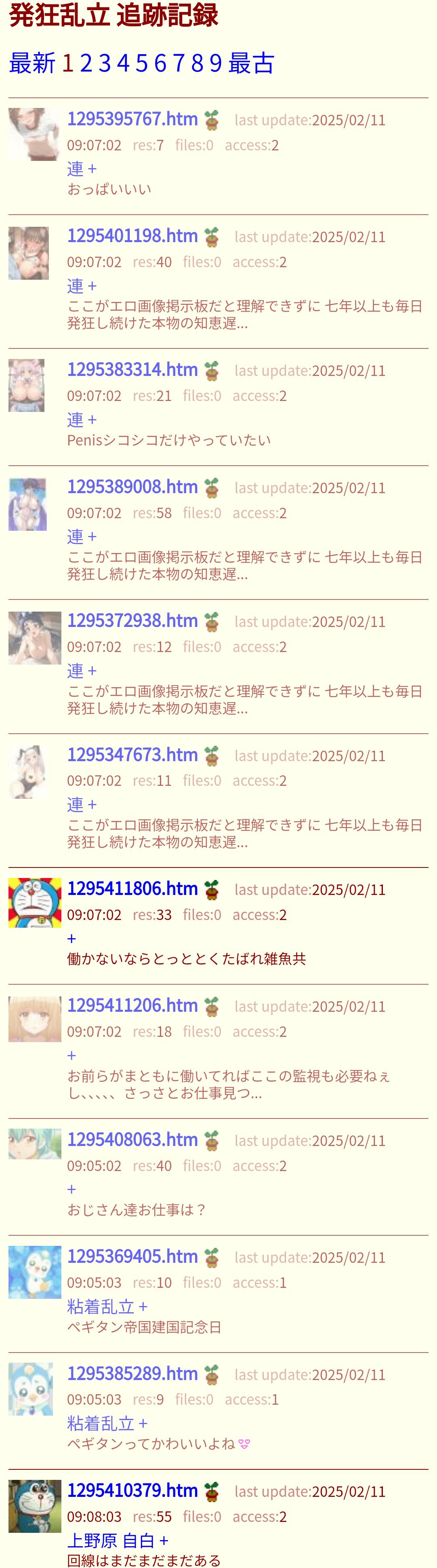This screenshot has width=437, height=1568.
Task: Tap the 粘着乱立 tag under 1295369405.htm
Action: coord(100,1307)
